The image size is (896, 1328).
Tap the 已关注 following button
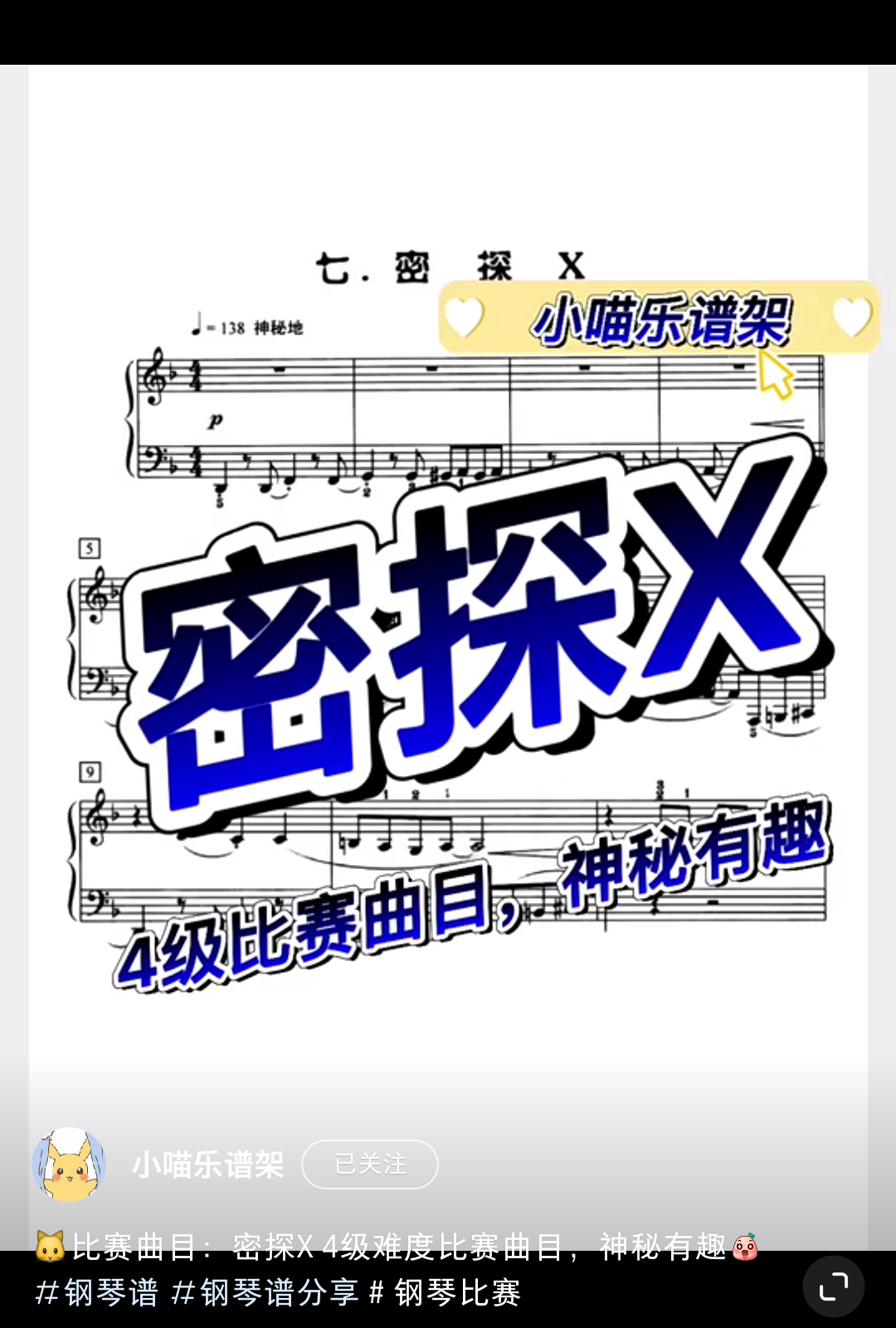(370, 1164)
